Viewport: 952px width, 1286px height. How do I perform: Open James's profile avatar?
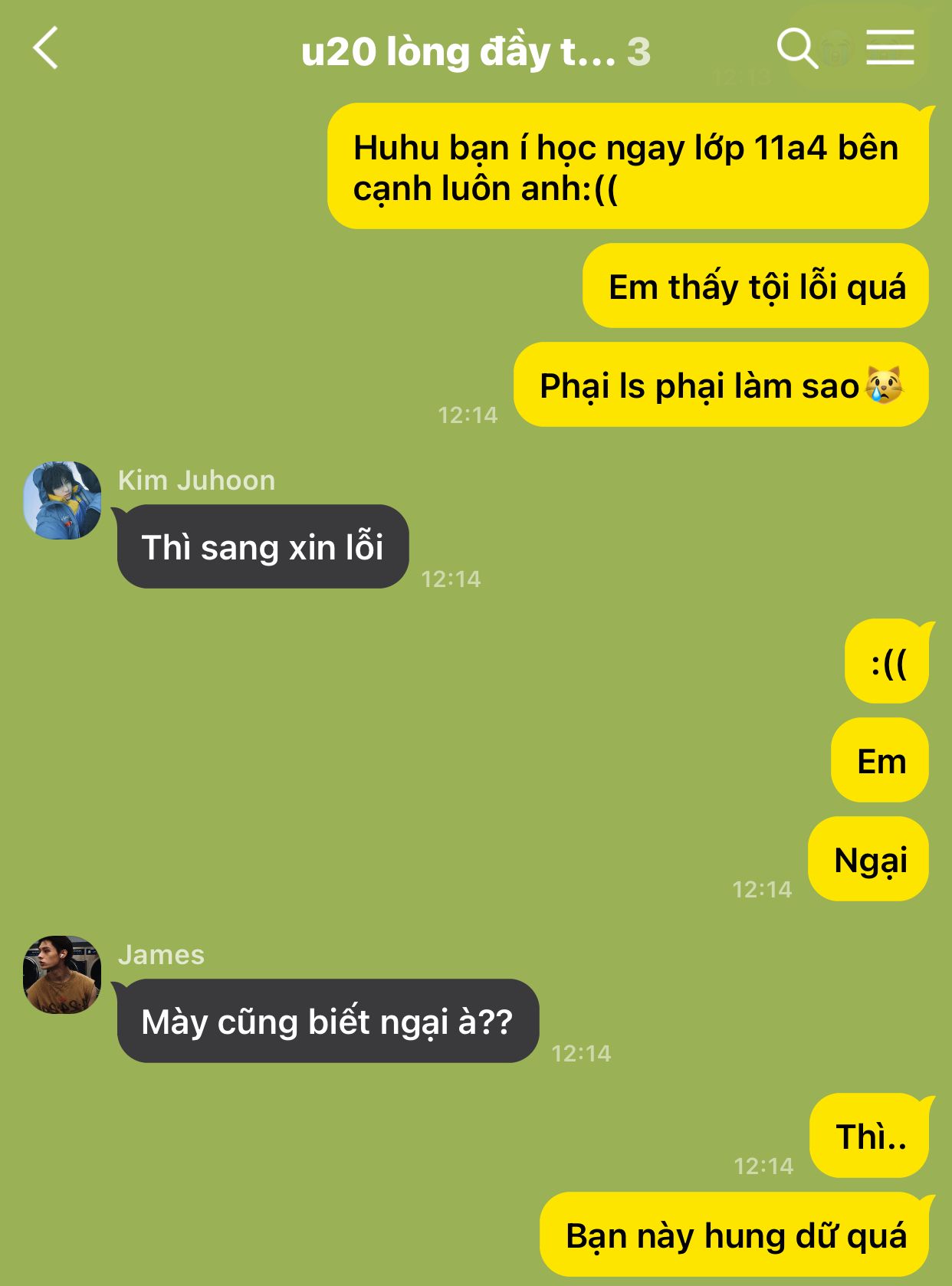coord(62,974)
